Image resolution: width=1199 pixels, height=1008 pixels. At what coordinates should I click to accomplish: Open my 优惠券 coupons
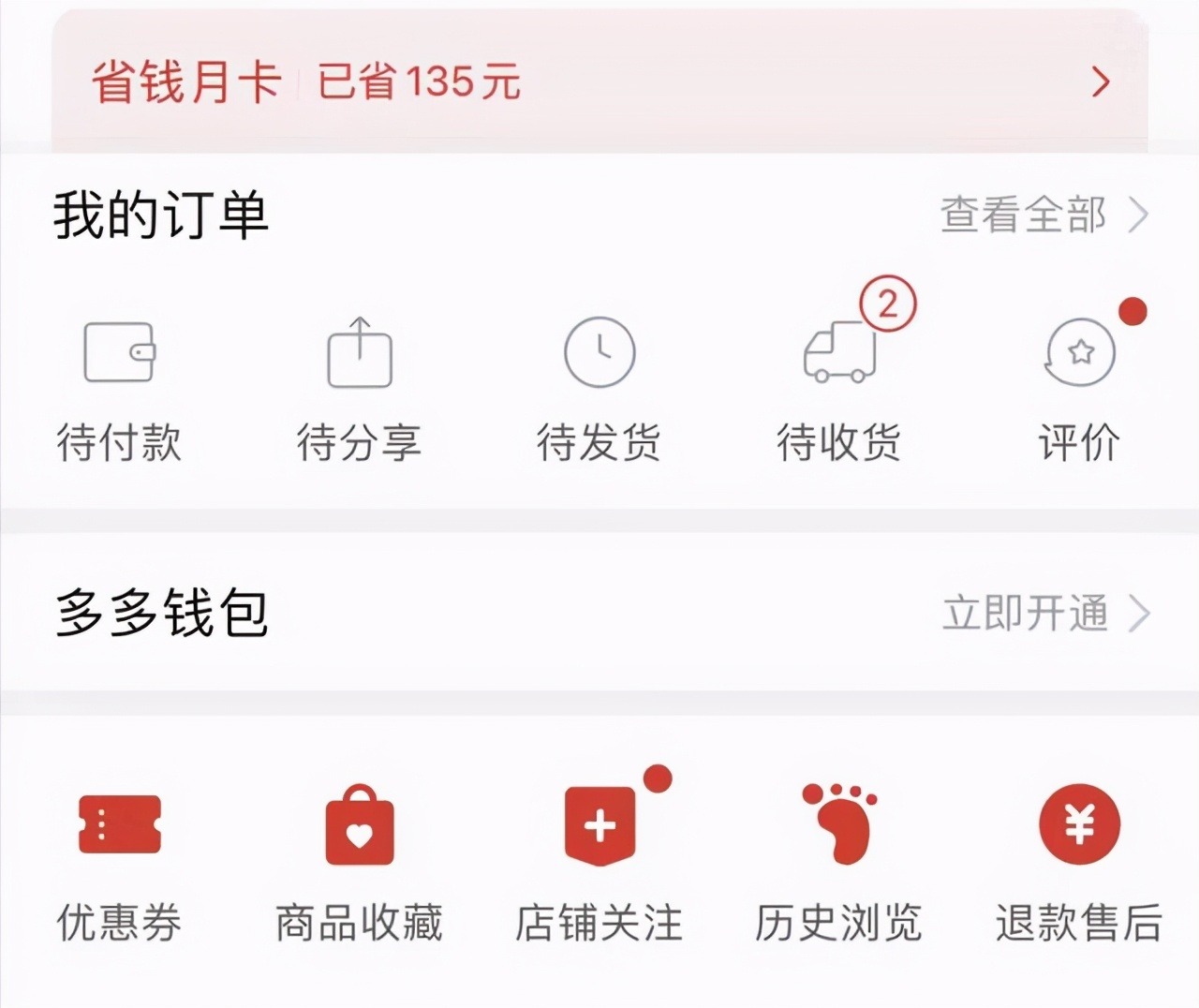[x=119, y=864]
